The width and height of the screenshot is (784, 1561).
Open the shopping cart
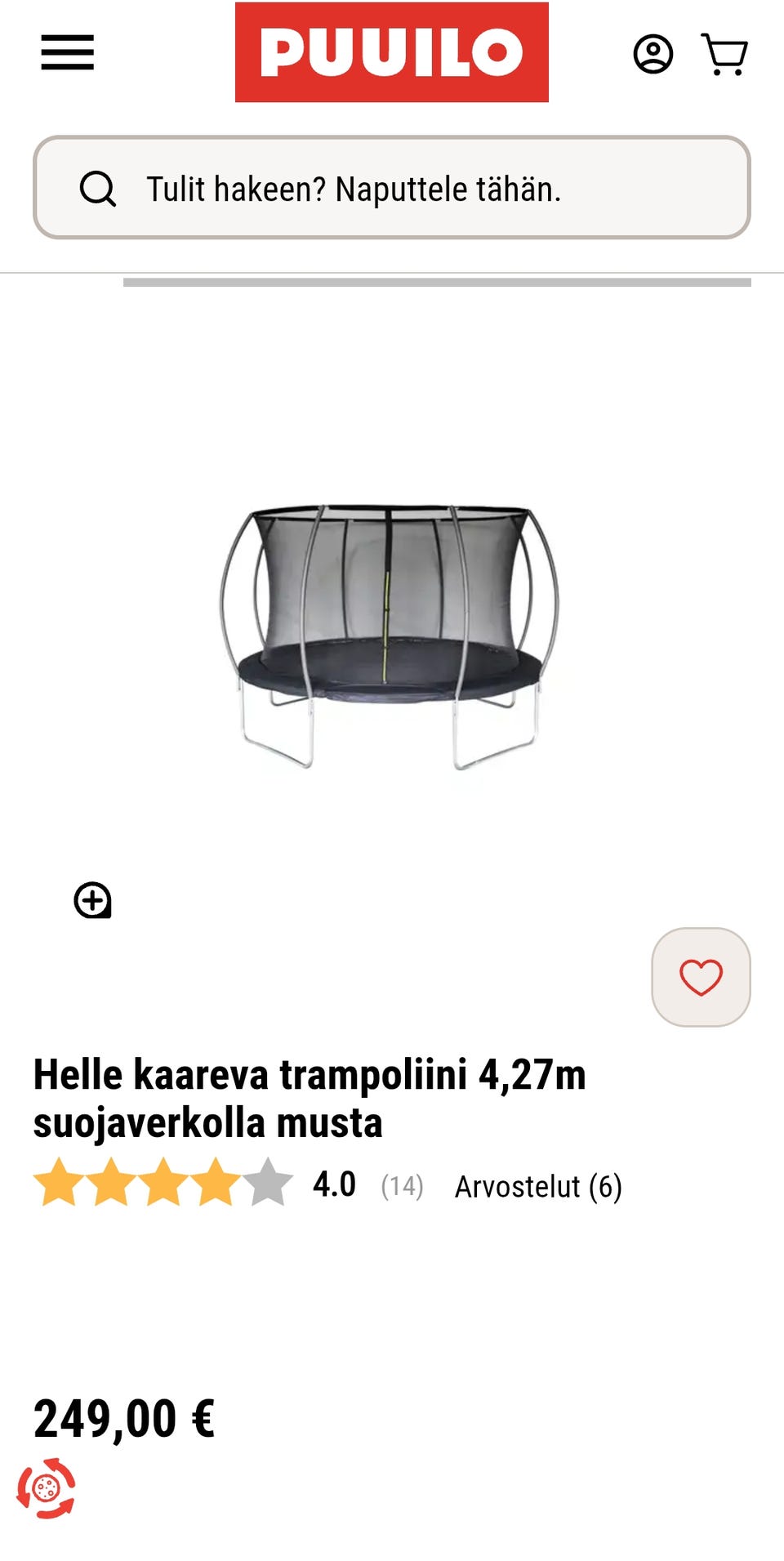[x=724, y=55]
